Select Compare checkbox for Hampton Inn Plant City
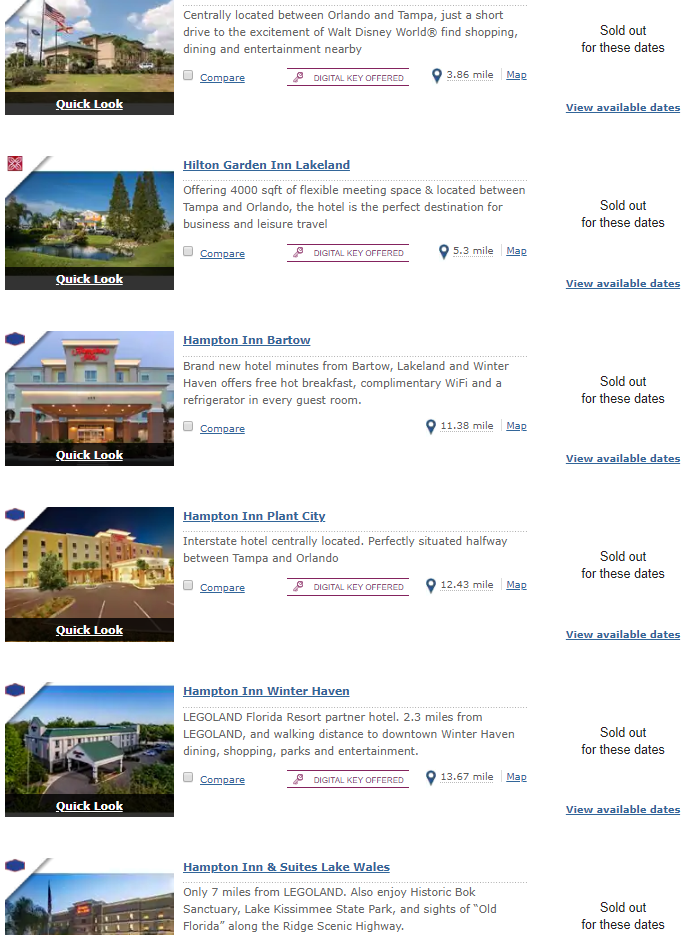Image resolution: width=692 pixels, height=935 pixels. [x=188, y=586]
